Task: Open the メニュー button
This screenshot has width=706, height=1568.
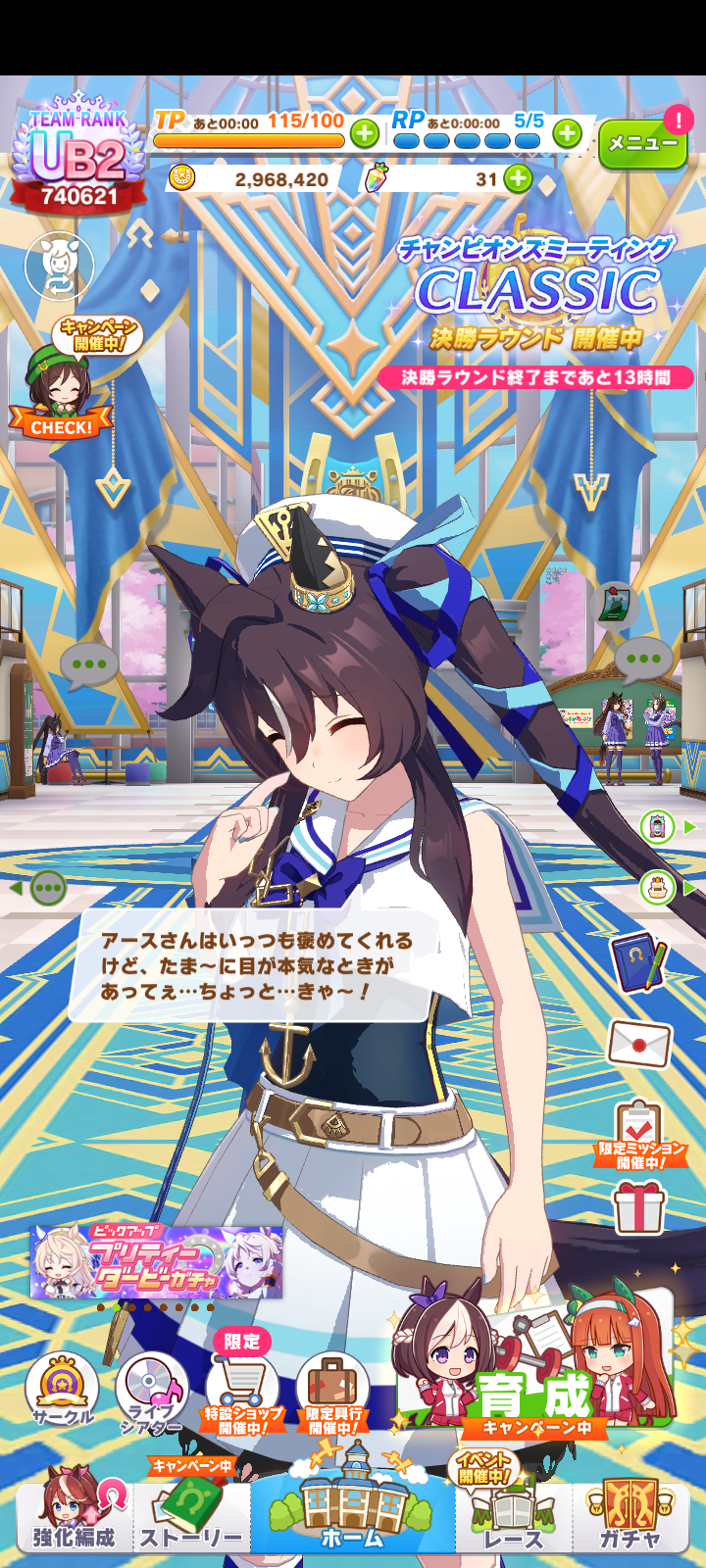Action: pyautogui.click(x=642, y=143)
